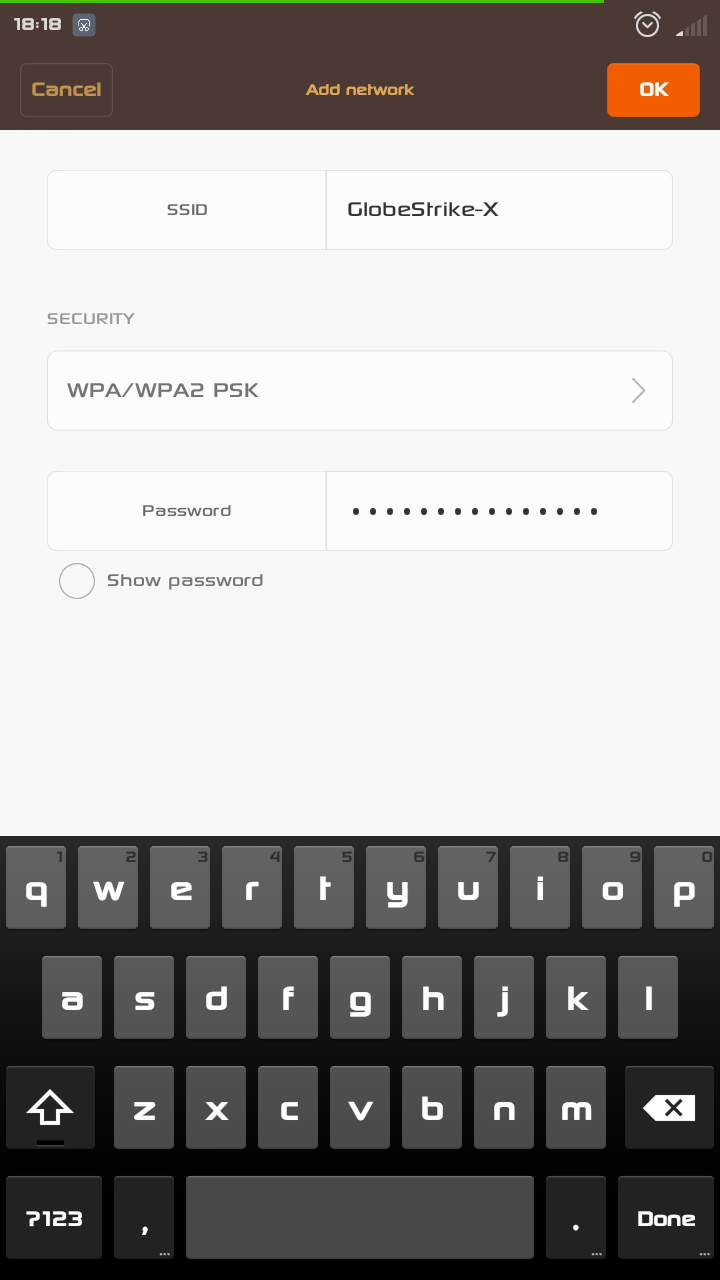Toggle the shift key
720x1280 pixels.
coord(50,1107)
